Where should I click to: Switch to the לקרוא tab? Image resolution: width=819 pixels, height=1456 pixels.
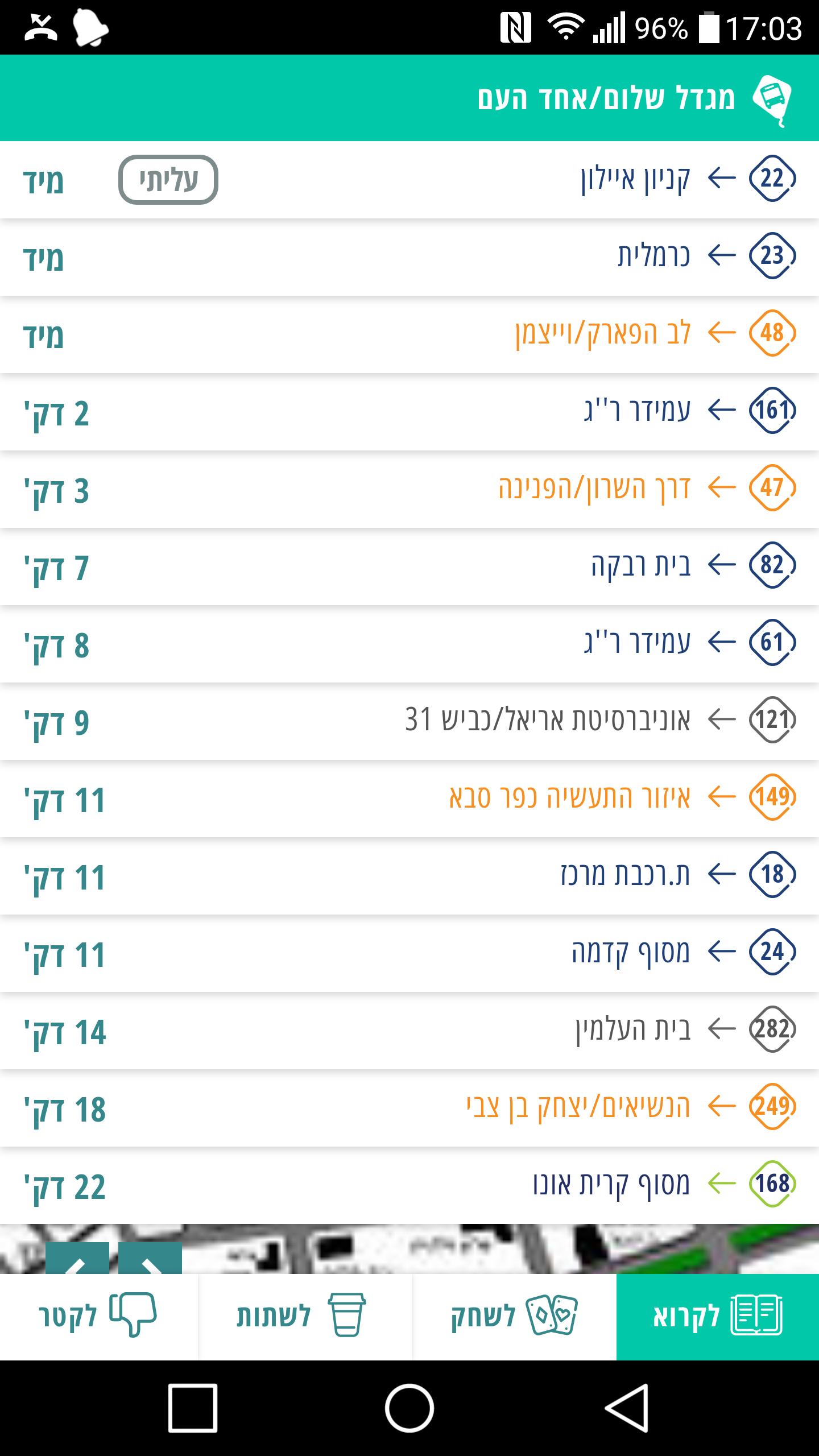click(x=718, y=1317)
